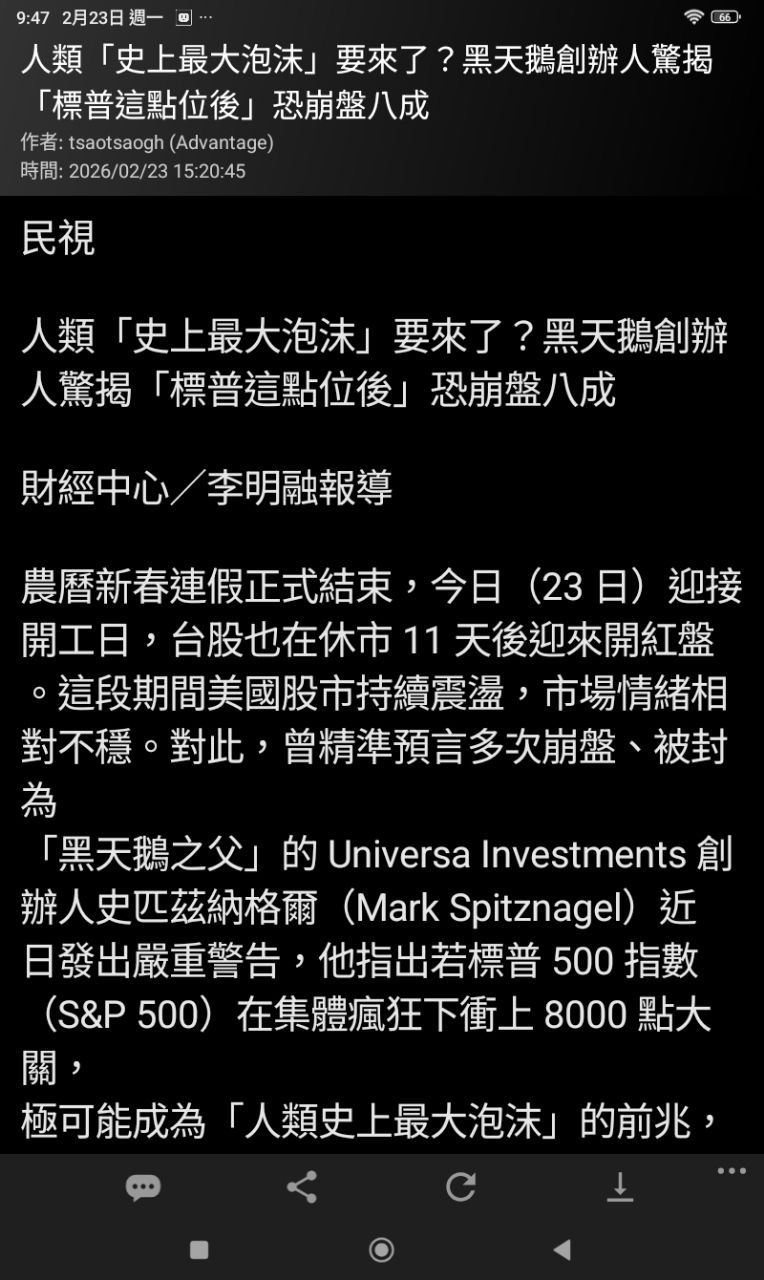The width and height of the screenshot is (764, 1280).
Task: Tap the system home button
Action: point(381,1249)
